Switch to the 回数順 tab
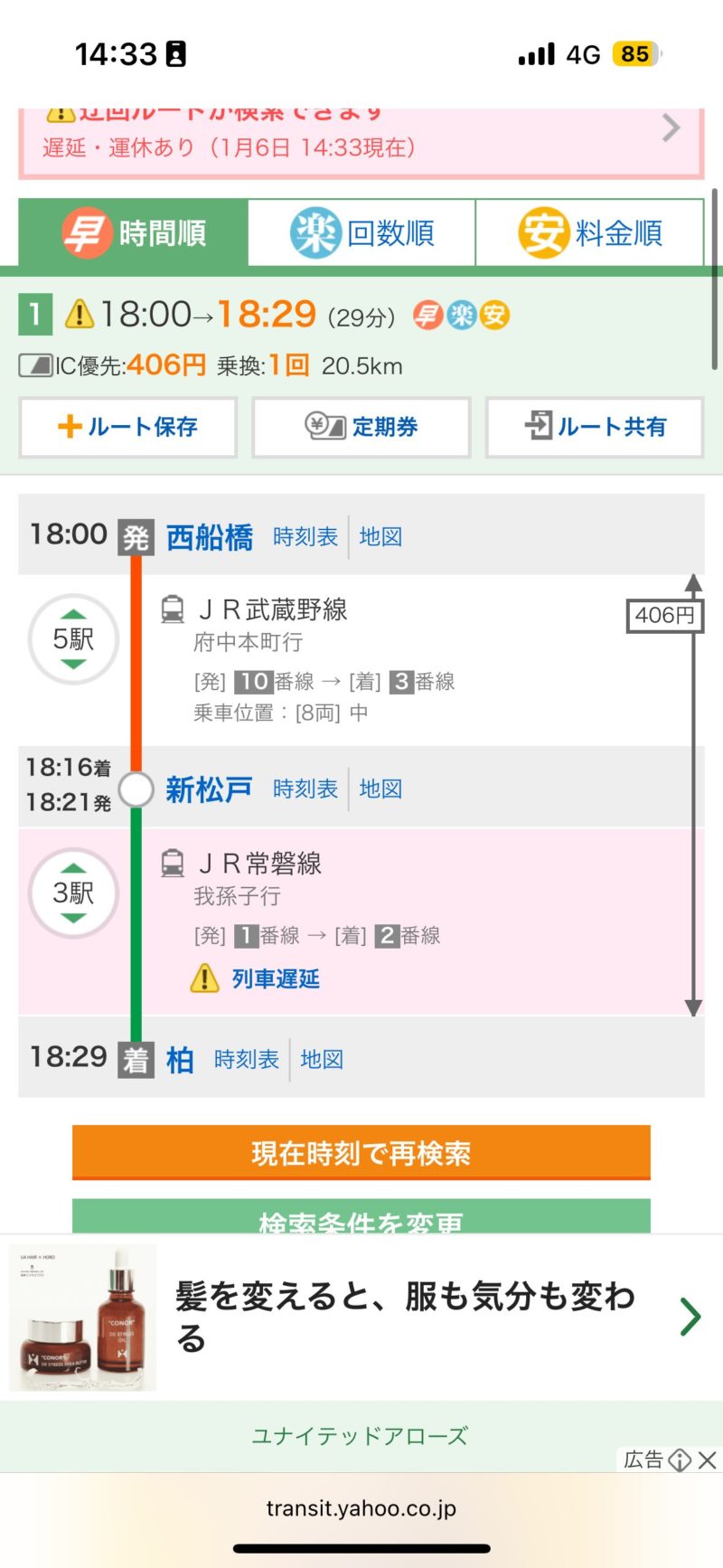 pos(361,233)
